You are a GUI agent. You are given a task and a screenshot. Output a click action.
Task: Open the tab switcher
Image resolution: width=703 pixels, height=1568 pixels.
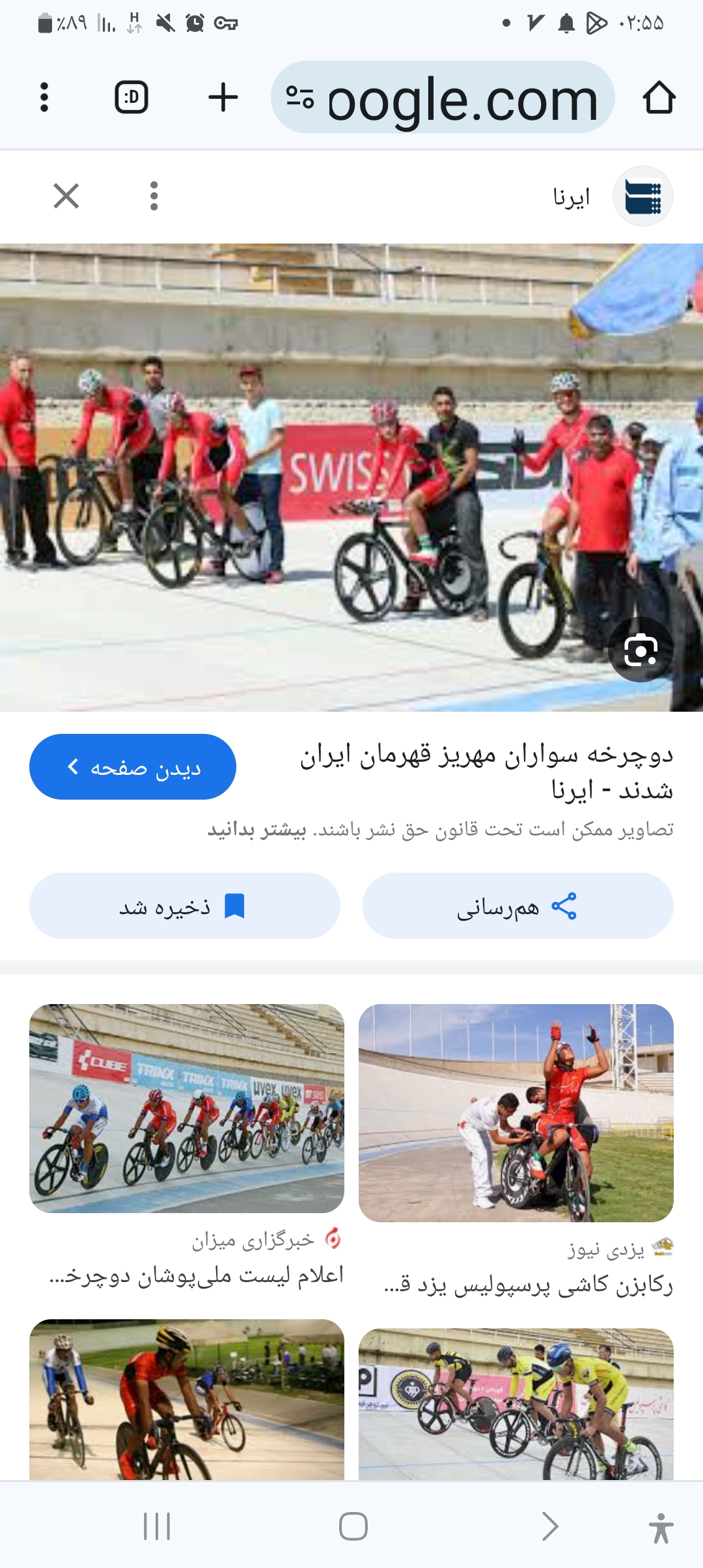[x=131, y=98]
